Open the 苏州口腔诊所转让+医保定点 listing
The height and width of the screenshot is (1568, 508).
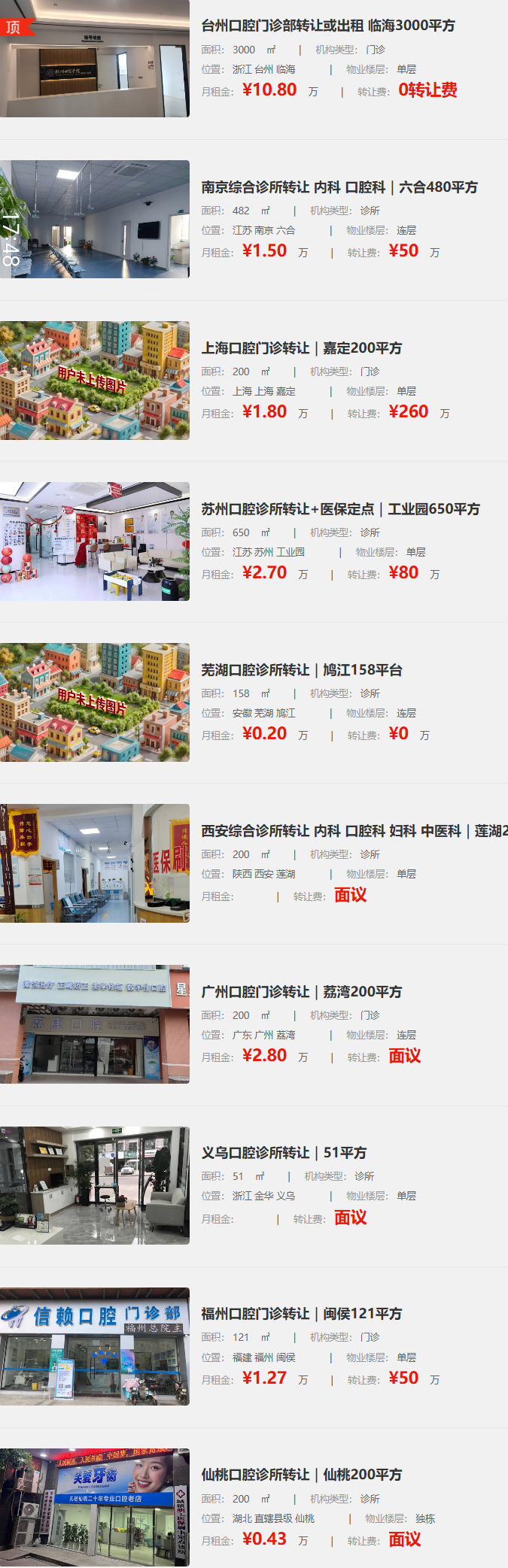click(339, 509)
